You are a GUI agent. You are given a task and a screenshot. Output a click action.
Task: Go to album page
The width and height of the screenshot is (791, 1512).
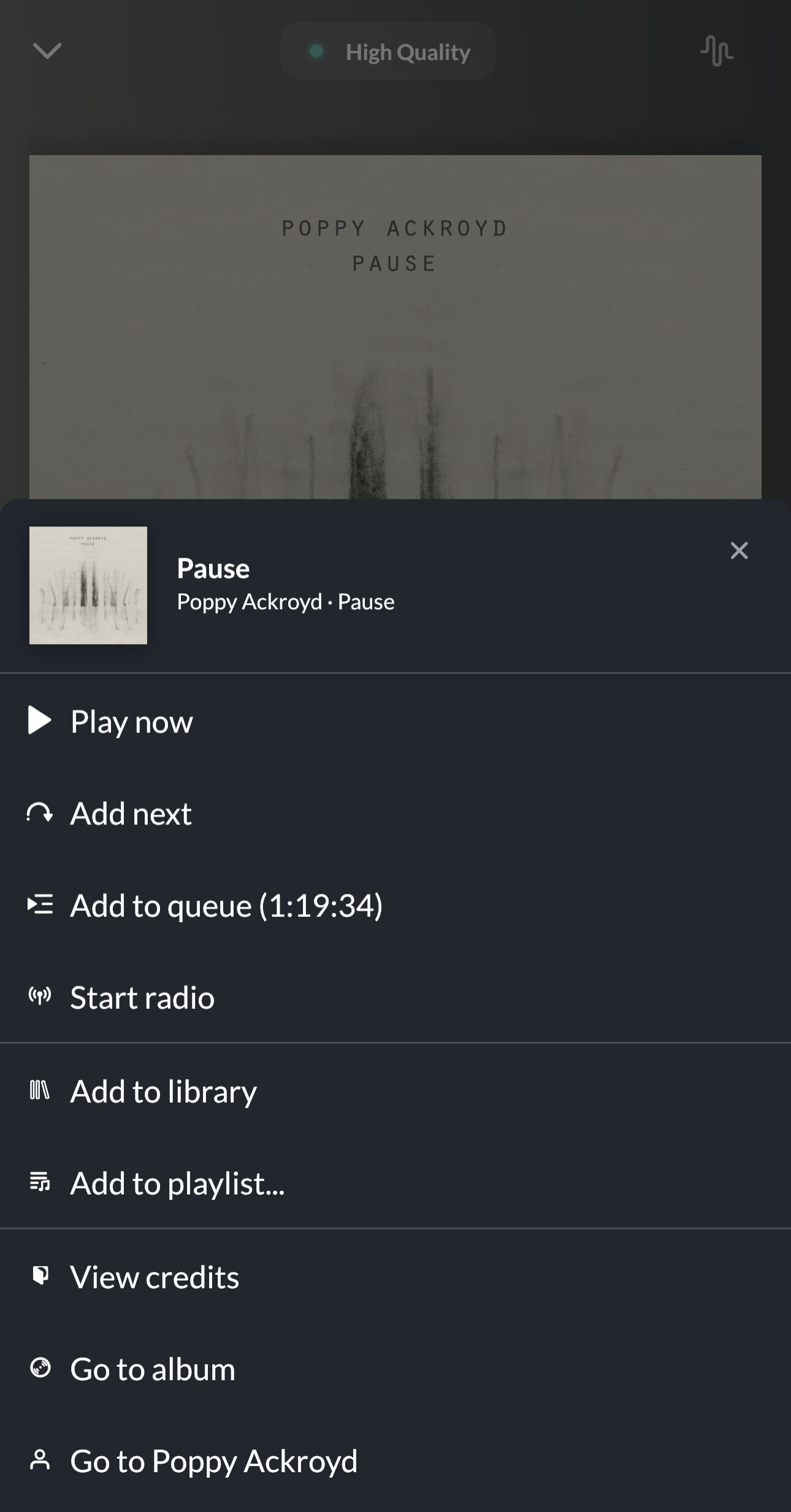(153, 1369)
